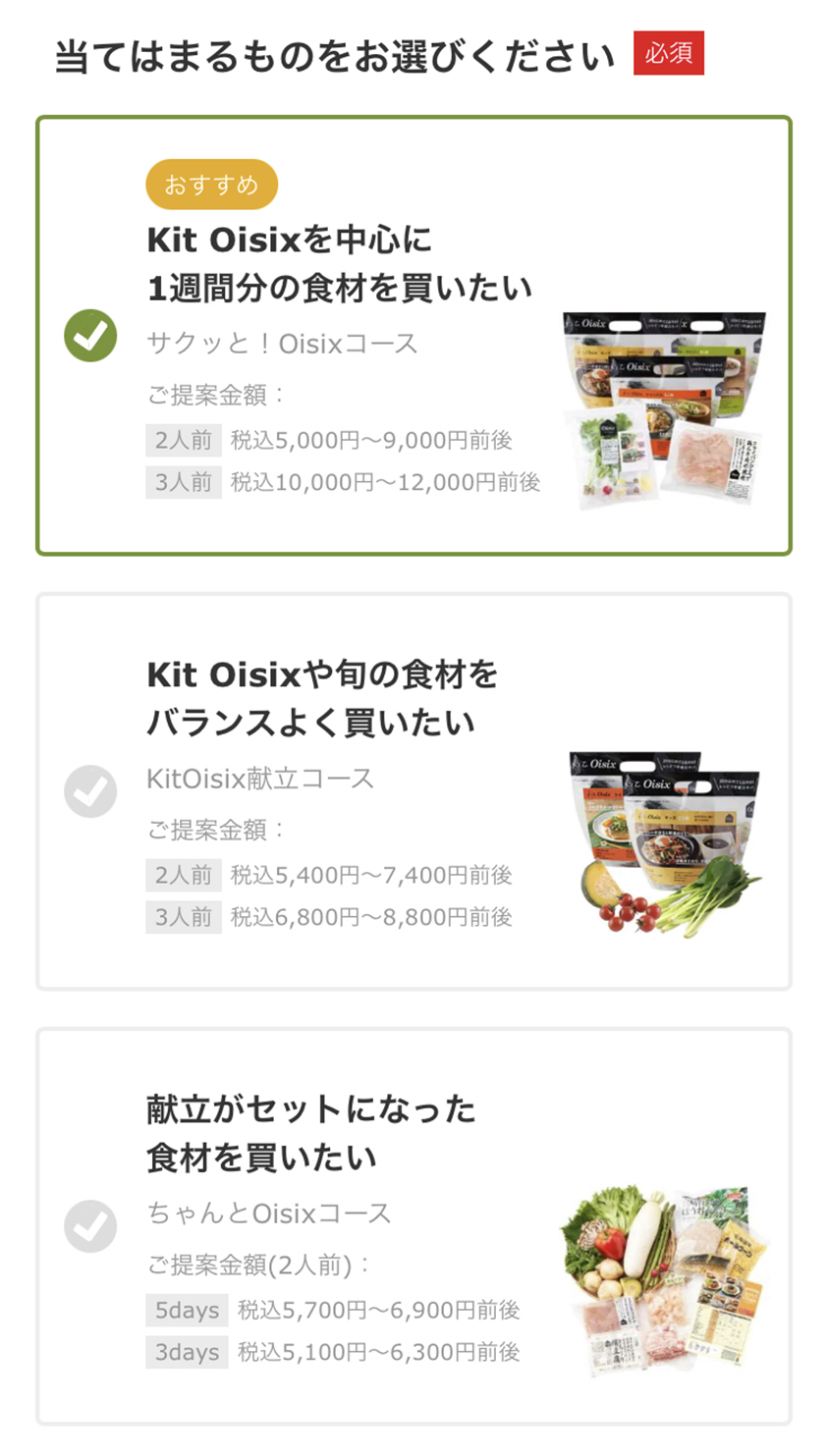Choose the KitOisix献立コース card
828x1456 pixels.
(x=414, y=791)
